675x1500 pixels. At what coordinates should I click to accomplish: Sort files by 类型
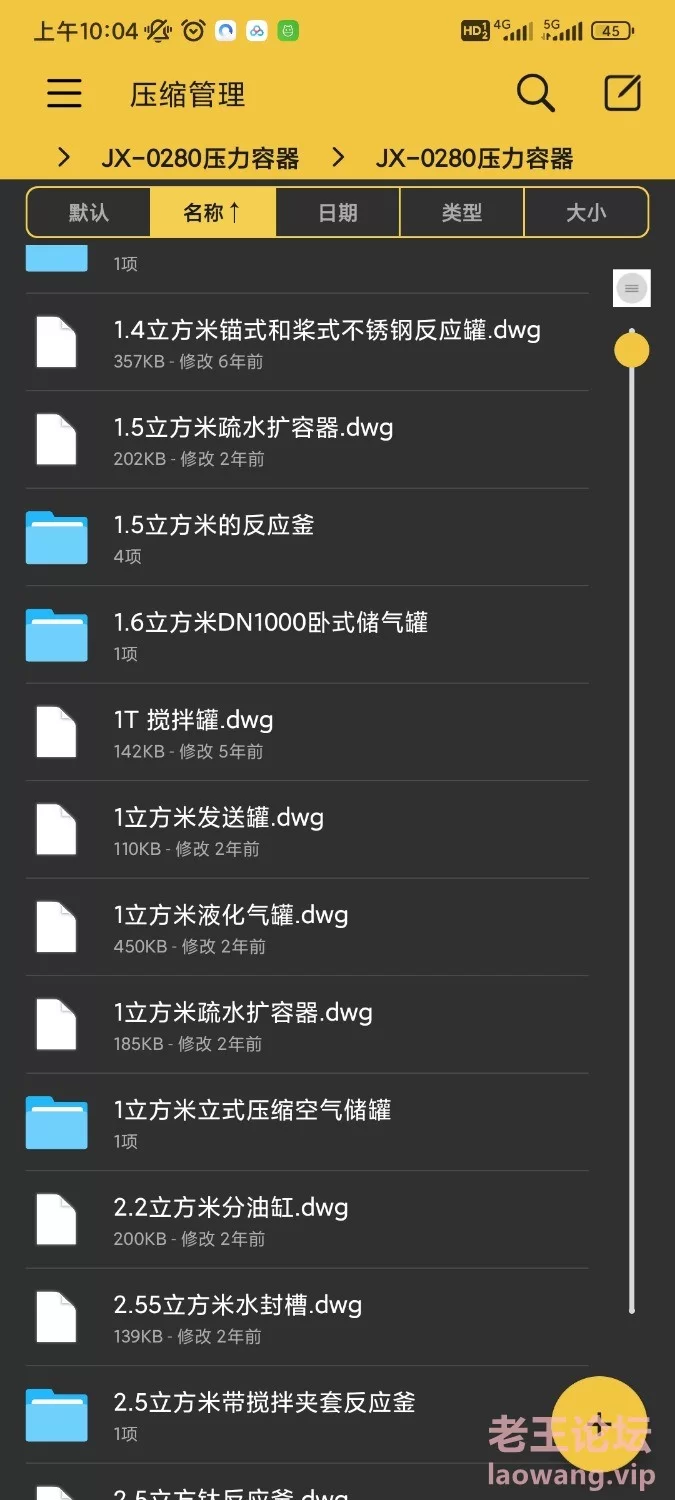coord(462,212)
